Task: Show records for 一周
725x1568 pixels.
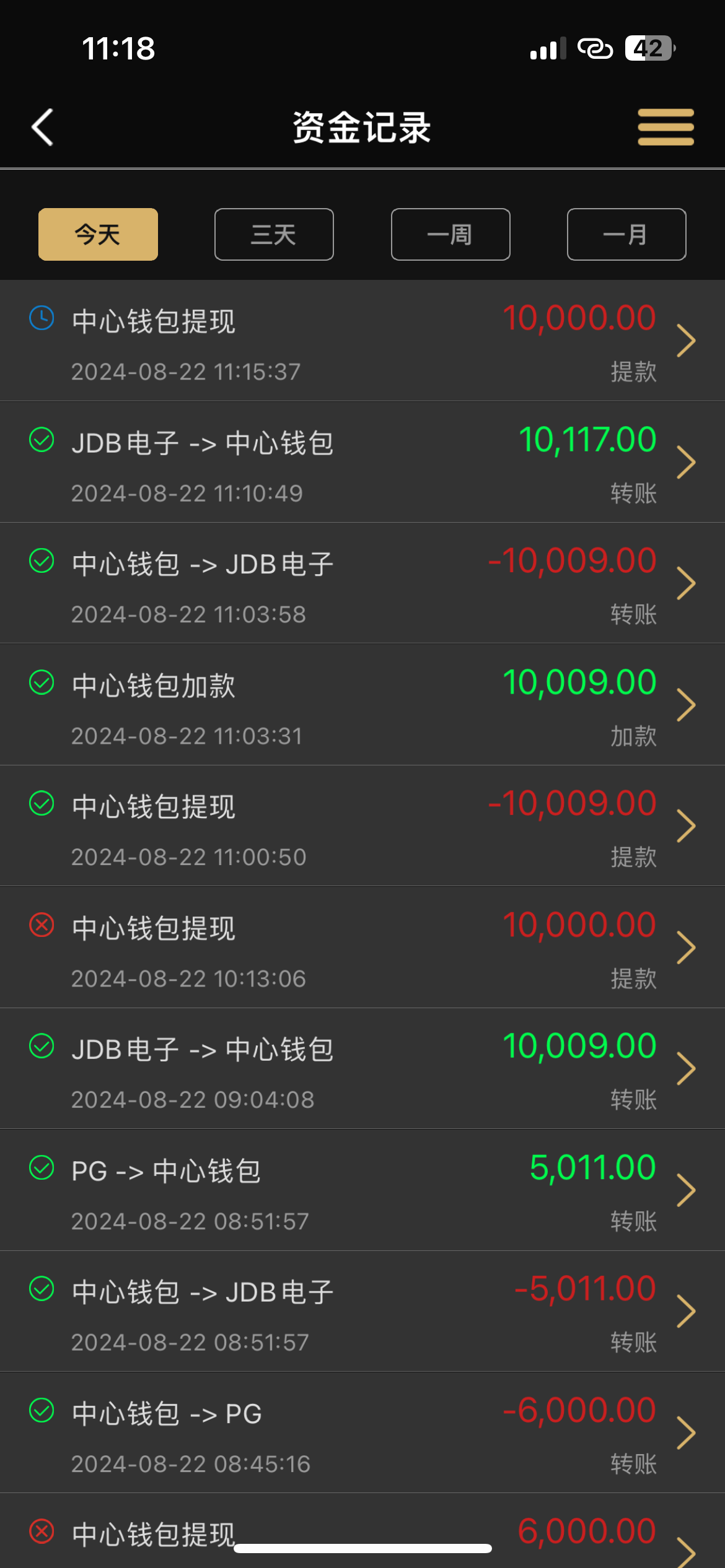Action: click(450, 235)
